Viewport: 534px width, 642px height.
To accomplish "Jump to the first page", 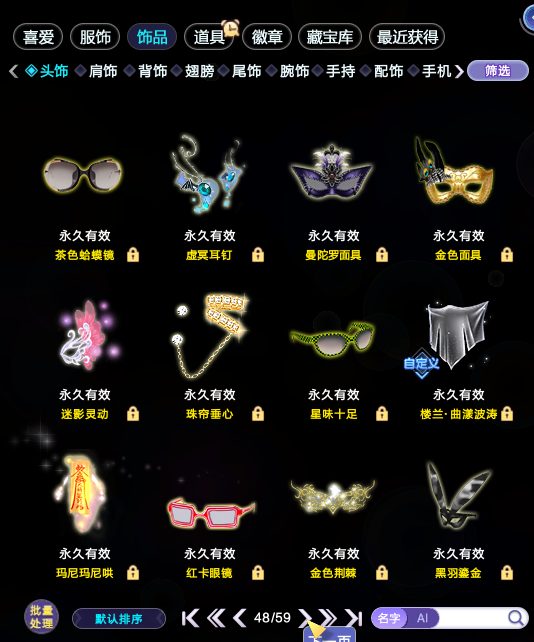I will coord(190,618).
